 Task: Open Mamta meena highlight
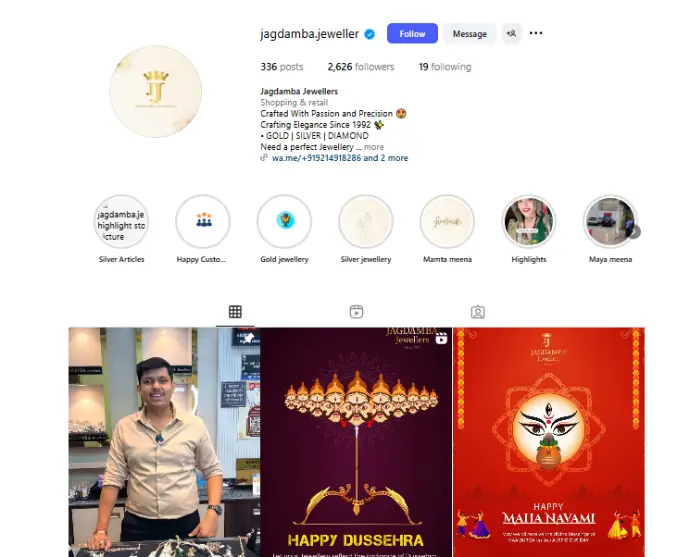447,222
